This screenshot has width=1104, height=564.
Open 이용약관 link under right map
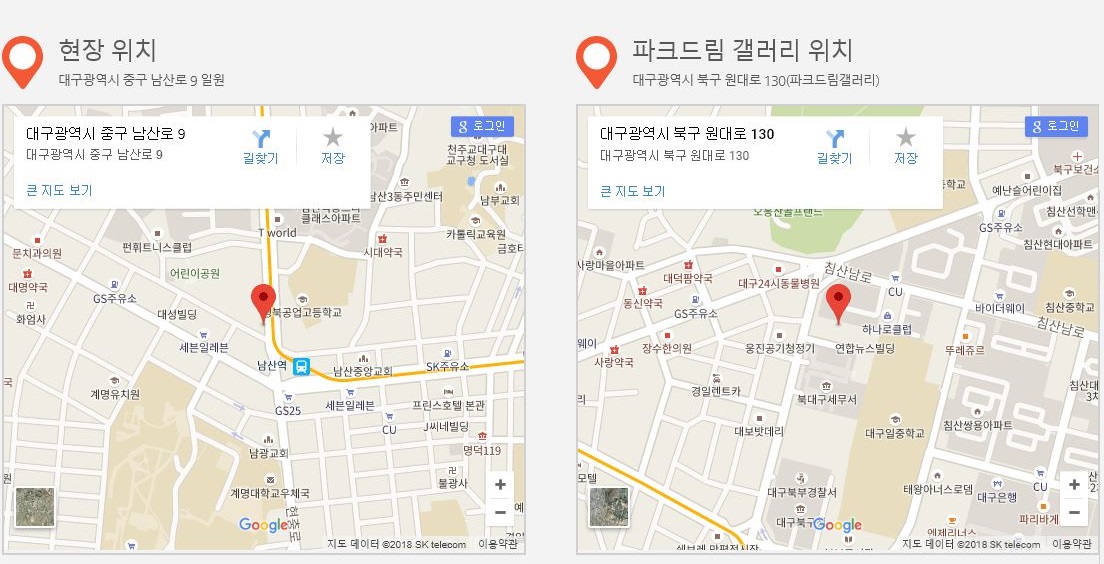click(1072, 544)
